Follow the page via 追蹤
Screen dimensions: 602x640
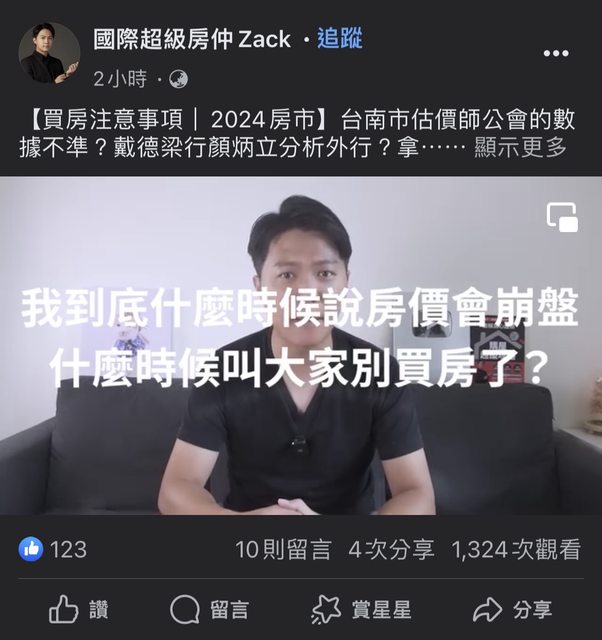tap(339, 39)
